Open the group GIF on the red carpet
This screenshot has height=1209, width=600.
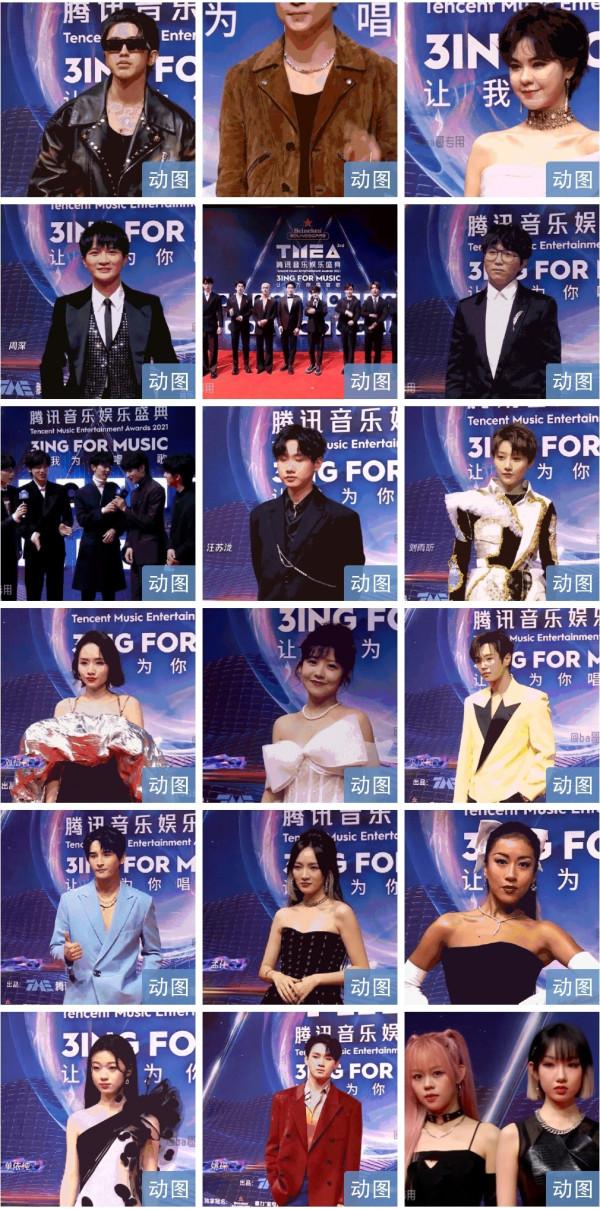click(x=299, y=300)
